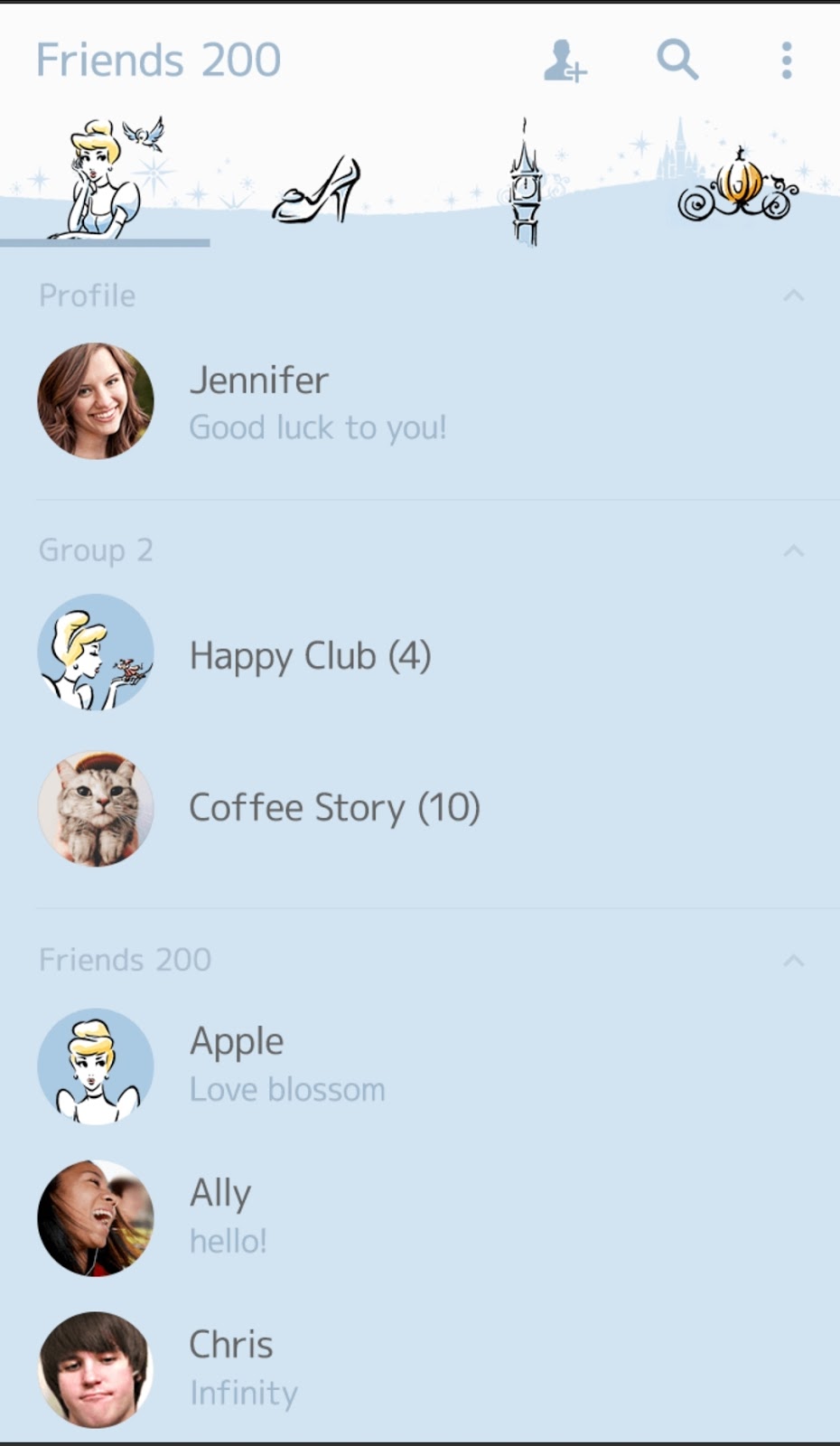
Task: Select the Cinderella friends tab
Action: (x=106, y=183)
